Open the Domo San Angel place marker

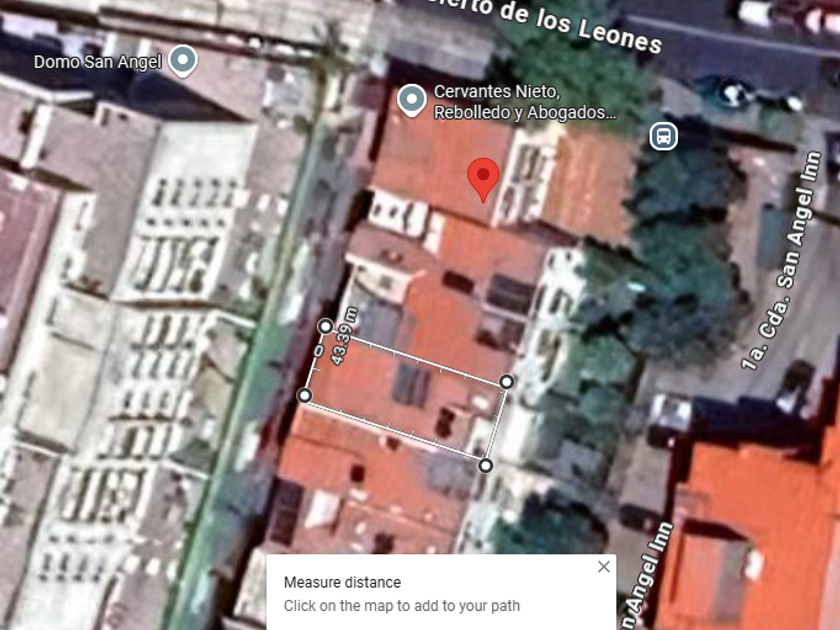[x=183, y=61]
